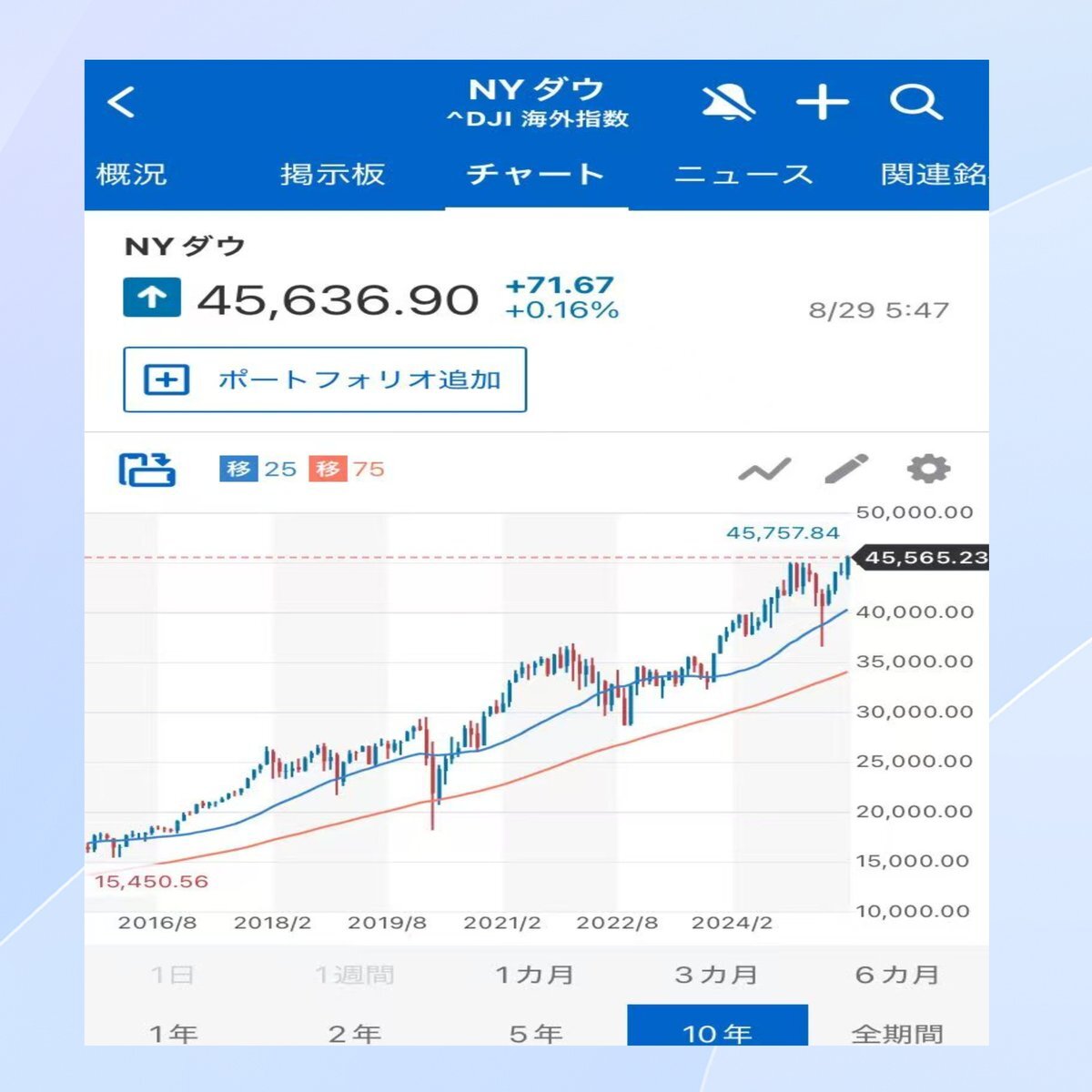Tap the plus icon in the header
The height and width of the screenshot is (1092, 1092).
(x=823, y=102)
